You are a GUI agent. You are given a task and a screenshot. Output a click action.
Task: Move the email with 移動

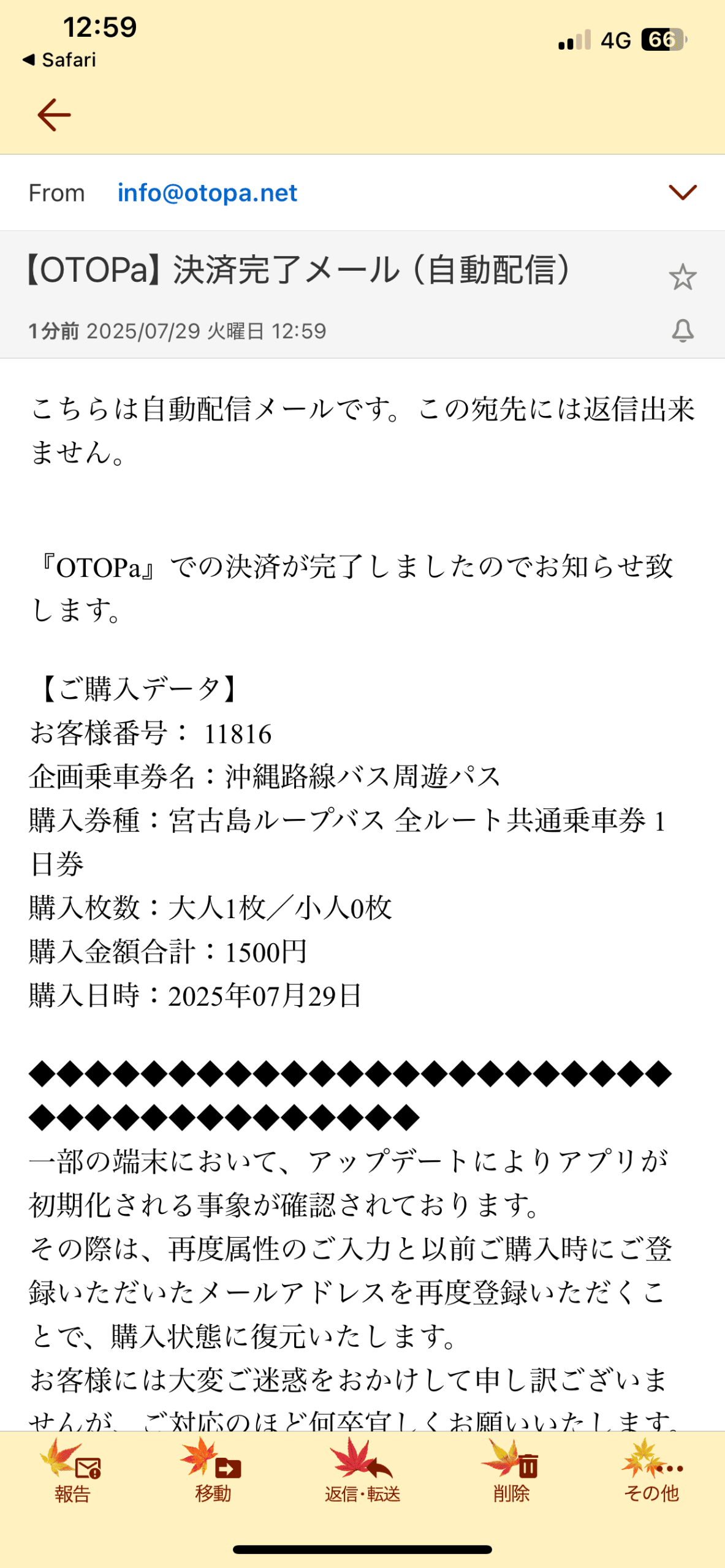(x=213, y=1473)
